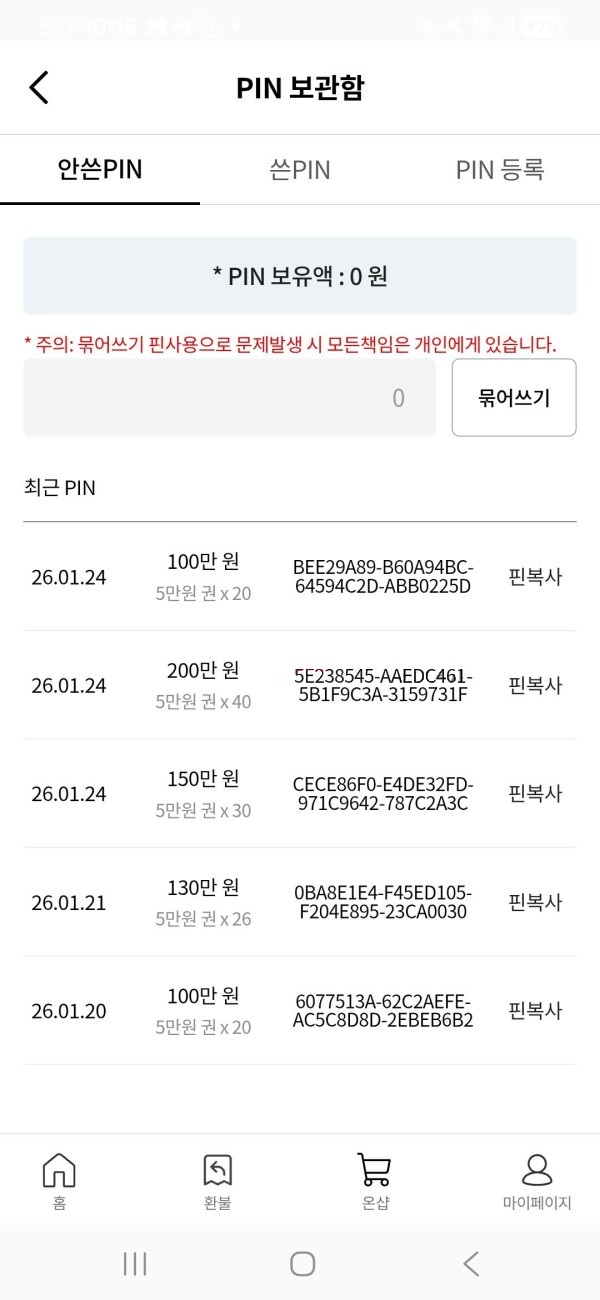The width and height of the screenshot is (600, 1300).
Task: Open the 온샵 shopping tab
Action: [375, 1180]
